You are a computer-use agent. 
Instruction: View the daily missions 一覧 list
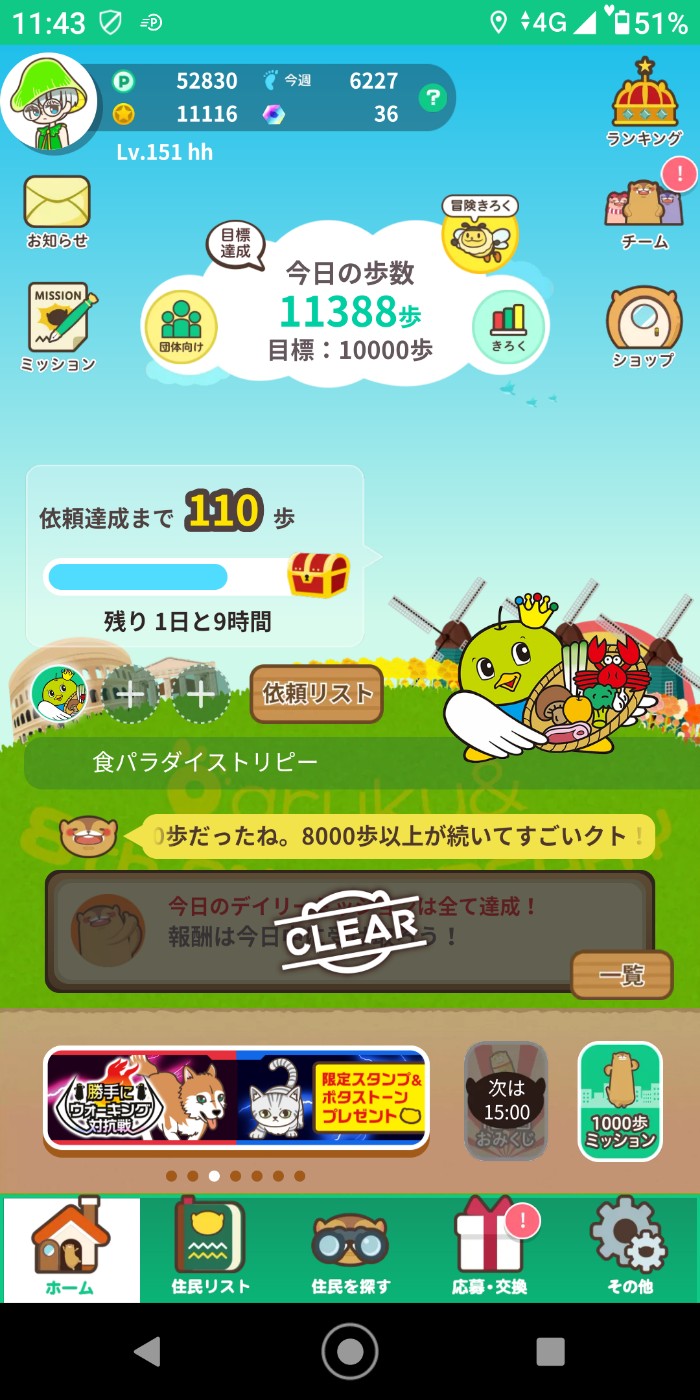621,974
